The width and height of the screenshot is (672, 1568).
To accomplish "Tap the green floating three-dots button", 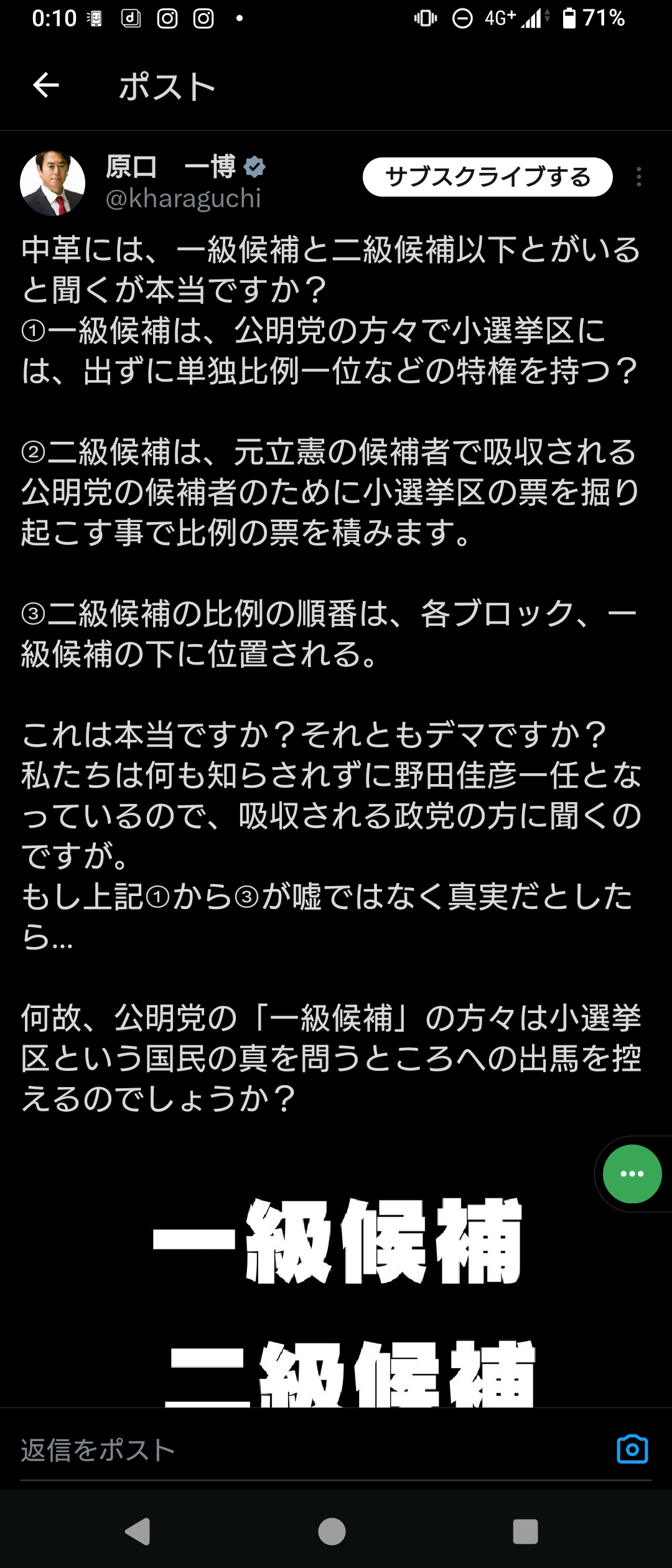I will [632, 1174].
